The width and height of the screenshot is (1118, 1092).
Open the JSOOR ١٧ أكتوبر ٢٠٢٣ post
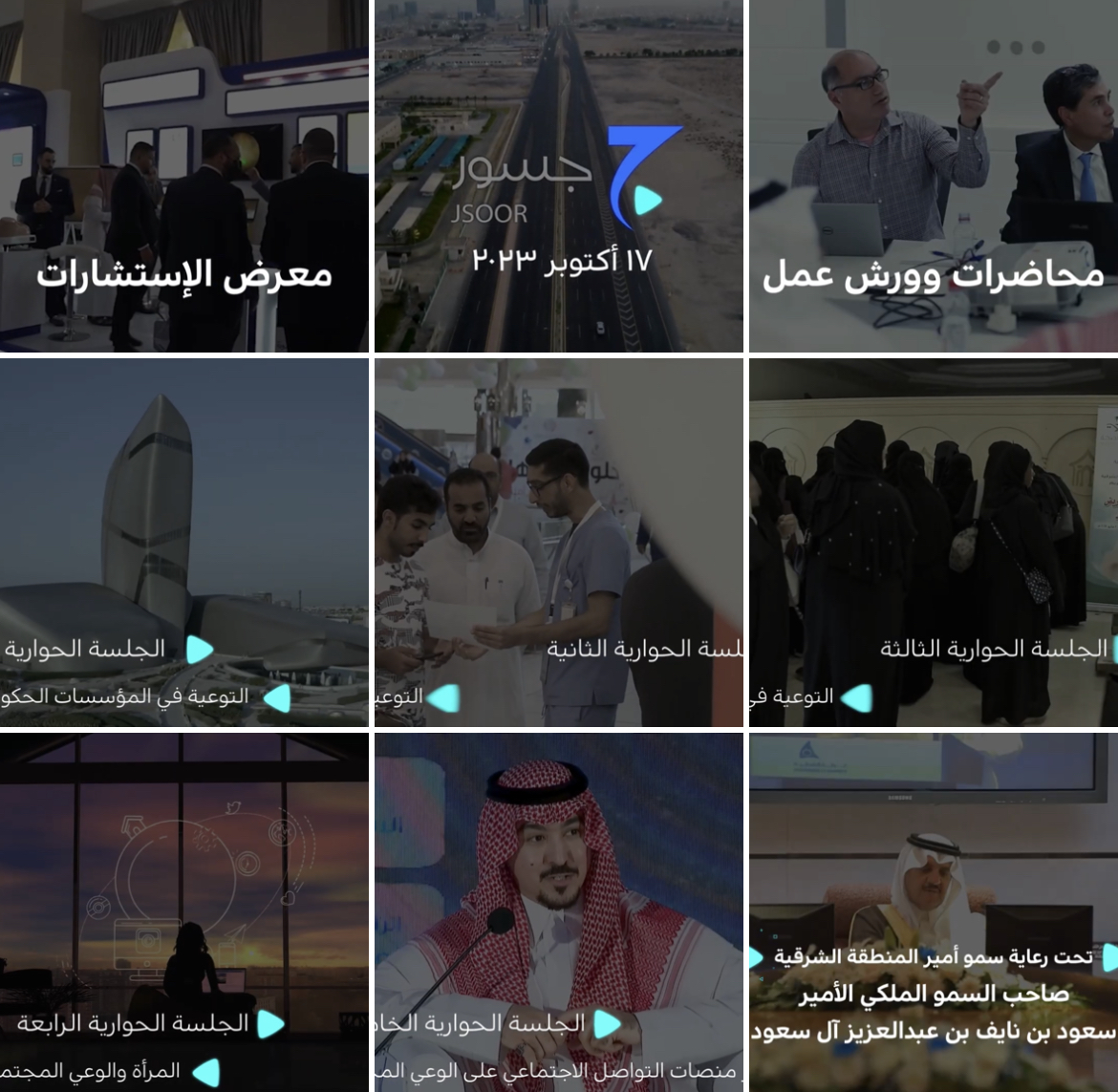559,176
